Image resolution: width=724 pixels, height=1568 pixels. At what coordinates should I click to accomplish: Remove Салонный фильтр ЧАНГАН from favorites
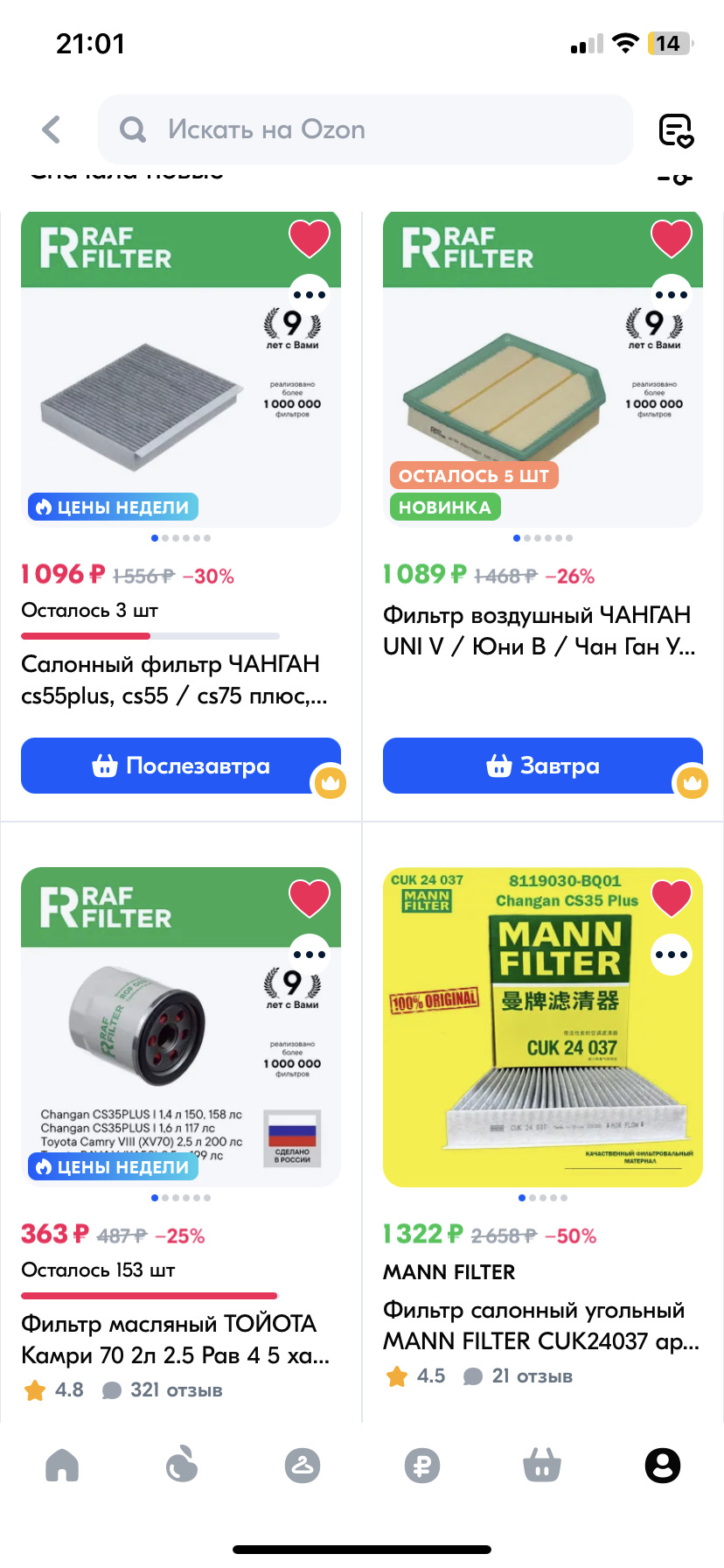310,239
